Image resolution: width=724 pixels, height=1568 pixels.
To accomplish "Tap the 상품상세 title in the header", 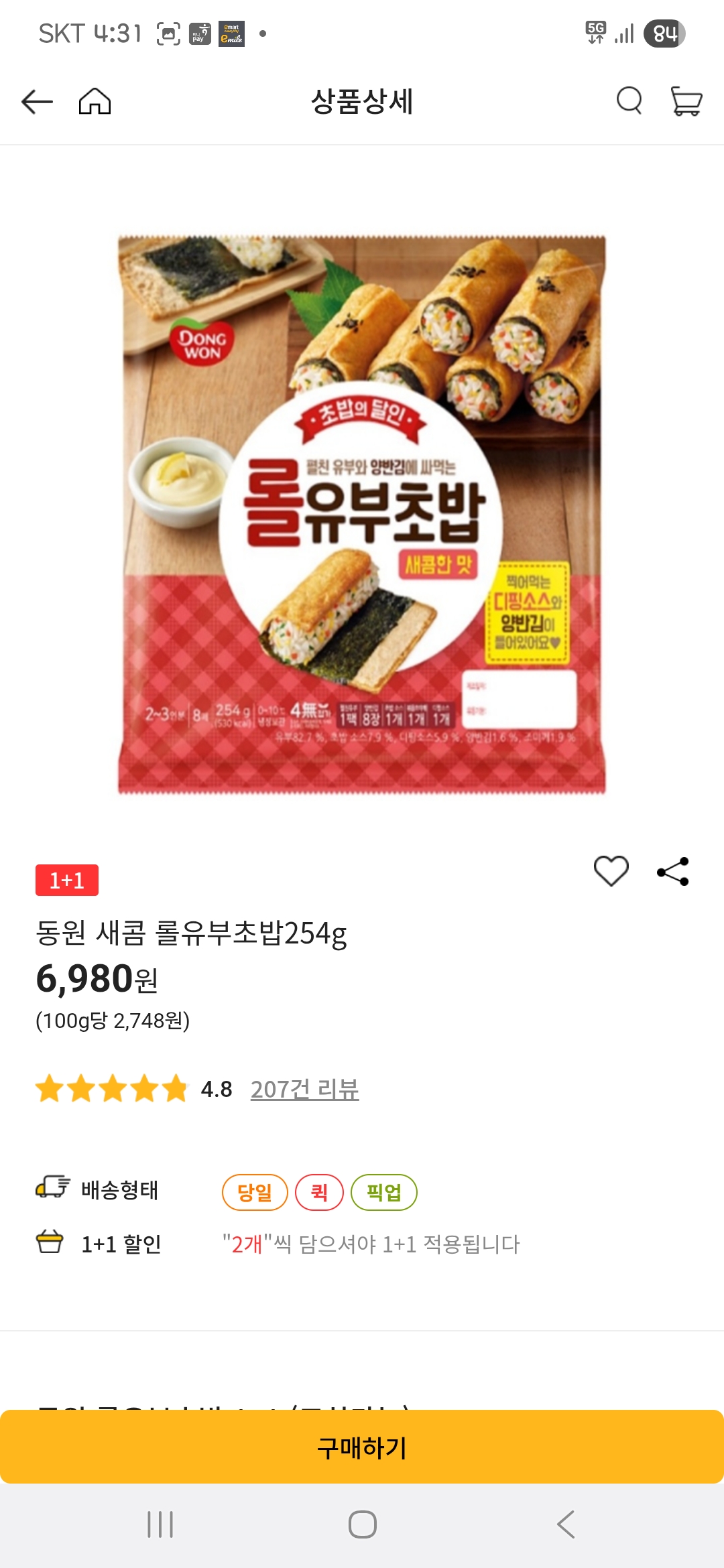I will tap(362, 102).
